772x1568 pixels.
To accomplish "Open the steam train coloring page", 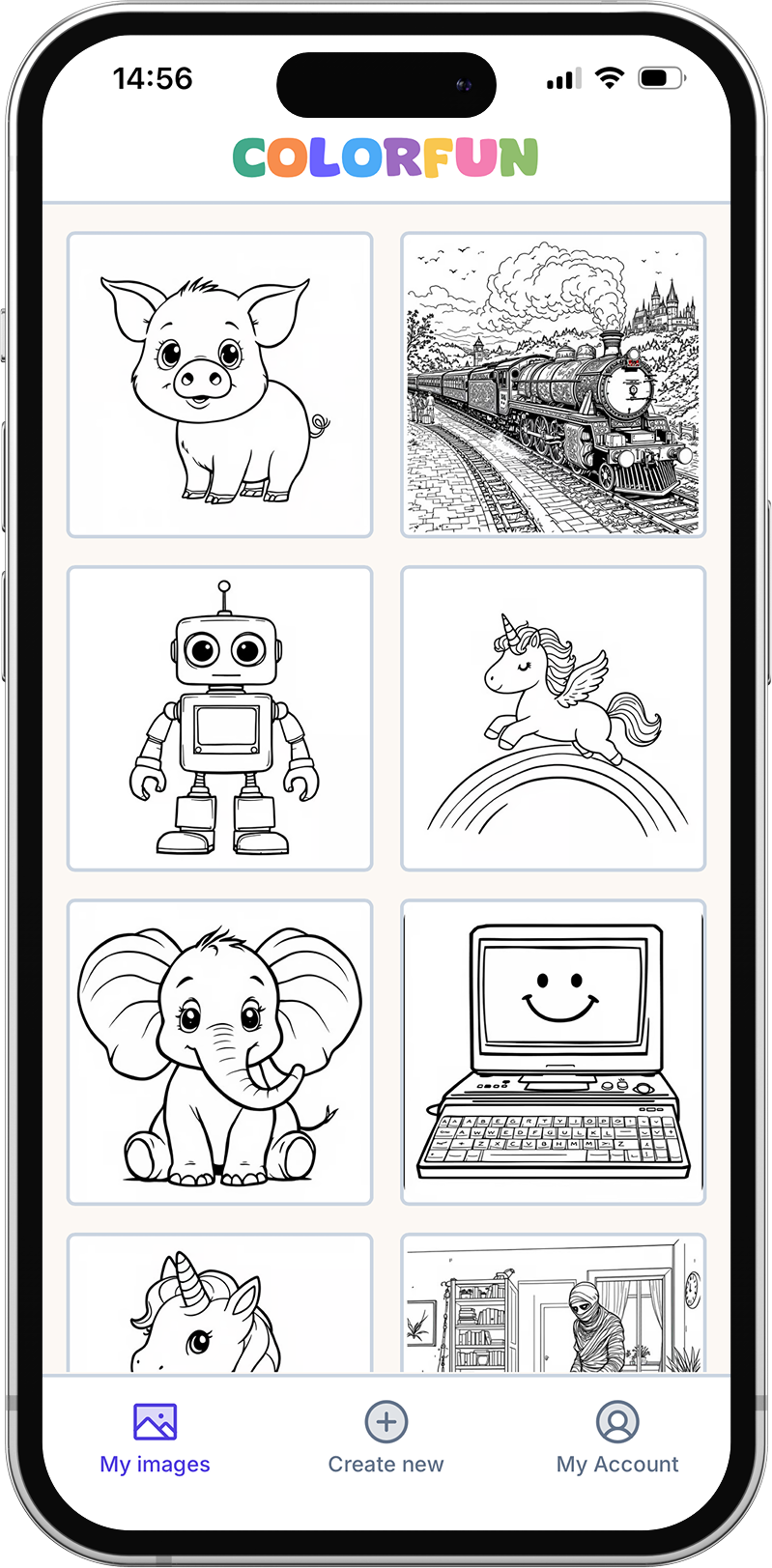I will [x=553, y=385].
